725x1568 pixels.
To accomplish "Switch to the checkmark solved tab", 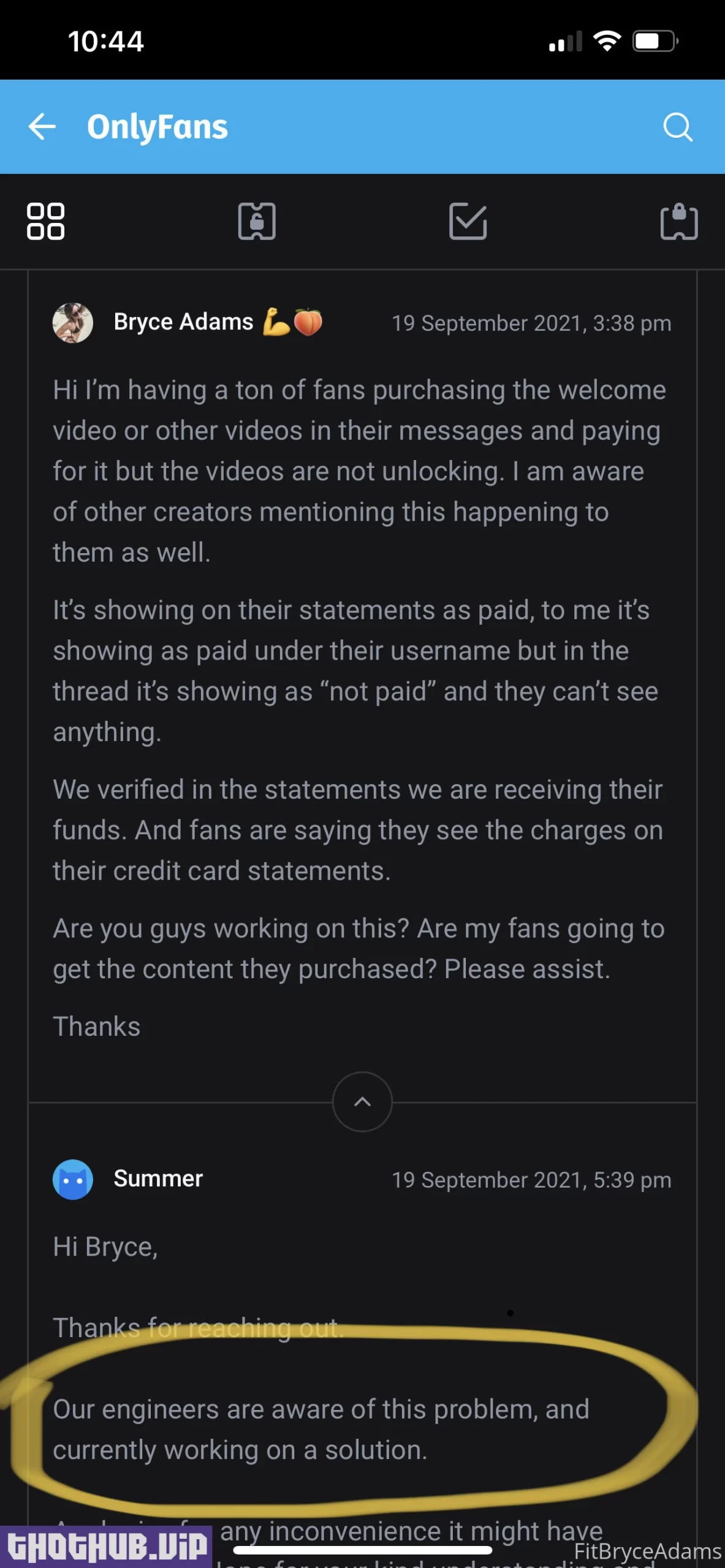I will tap(468, 221).
